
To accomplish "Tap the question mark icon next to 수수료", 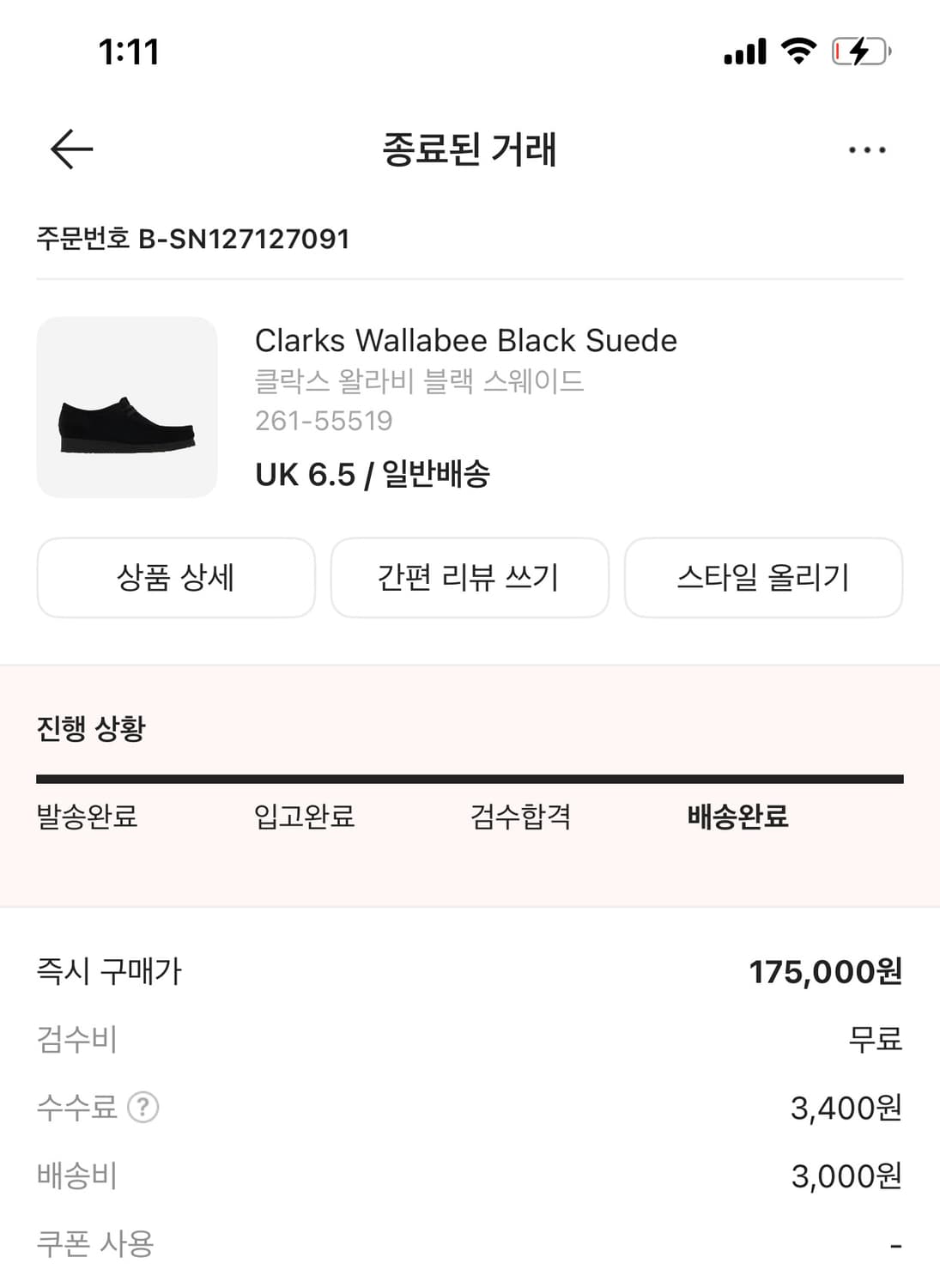I will 143,1108.
